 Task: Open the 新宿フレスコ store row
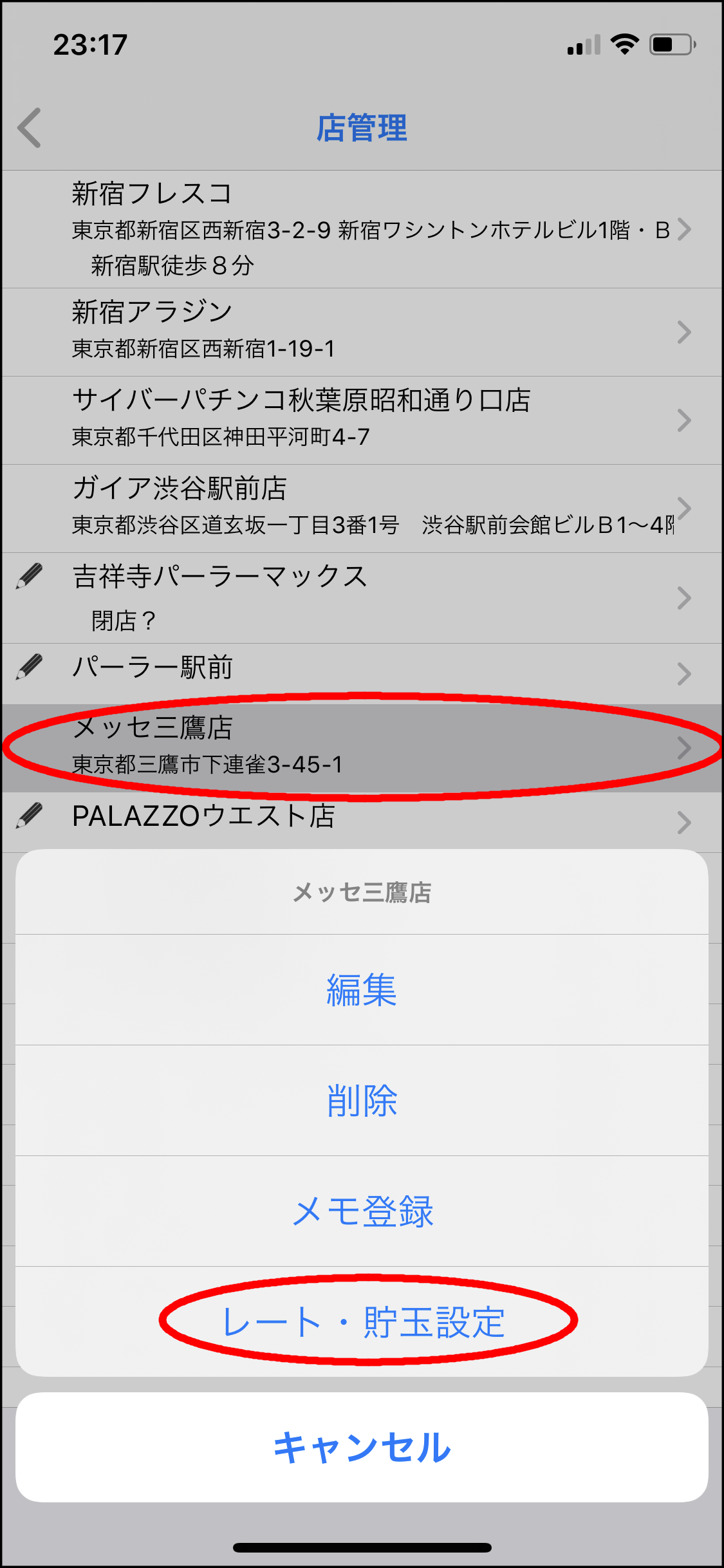362,229
